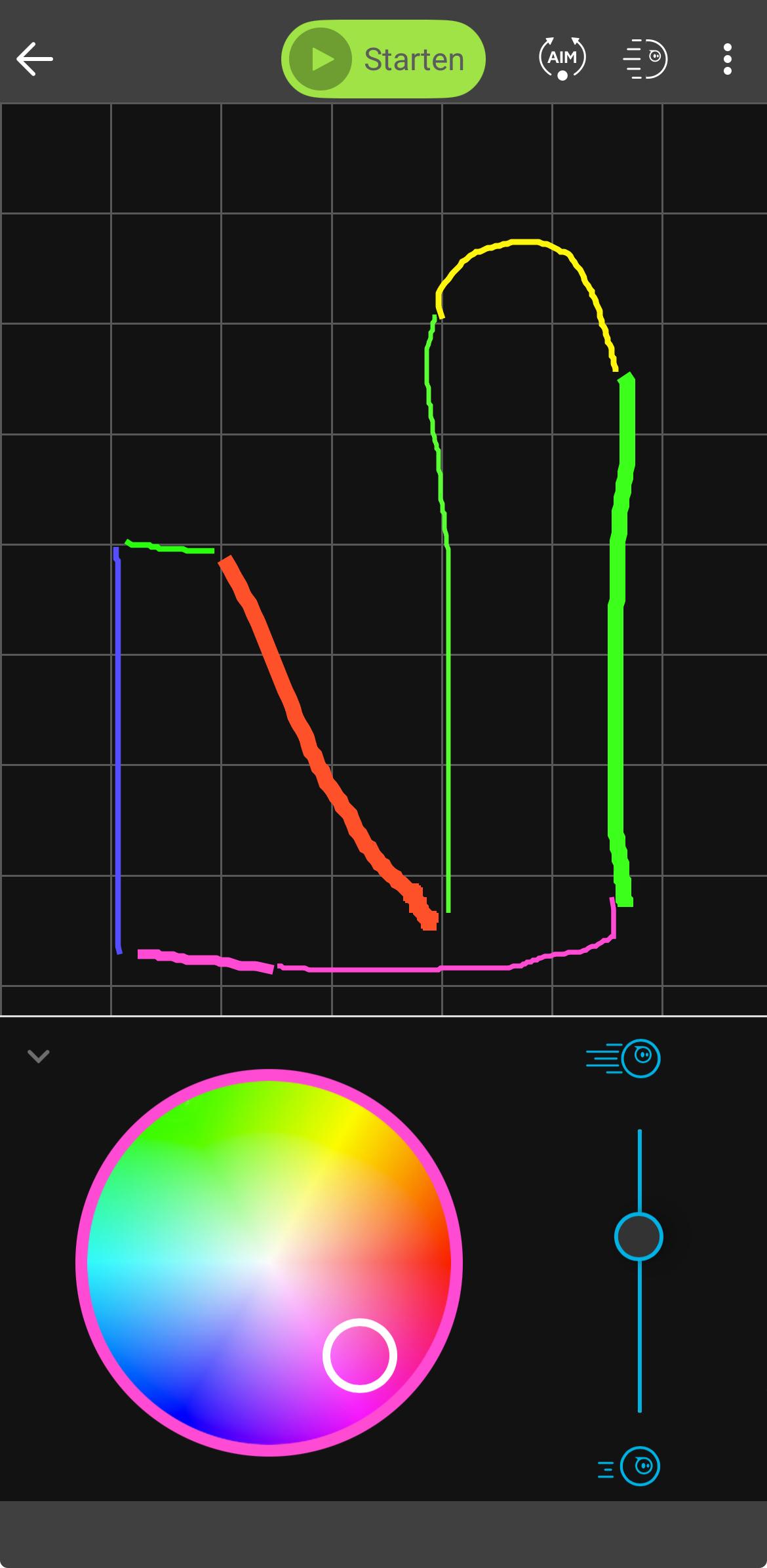
Task: Tap the green Starten button
Action: click(x=383, y=59)
